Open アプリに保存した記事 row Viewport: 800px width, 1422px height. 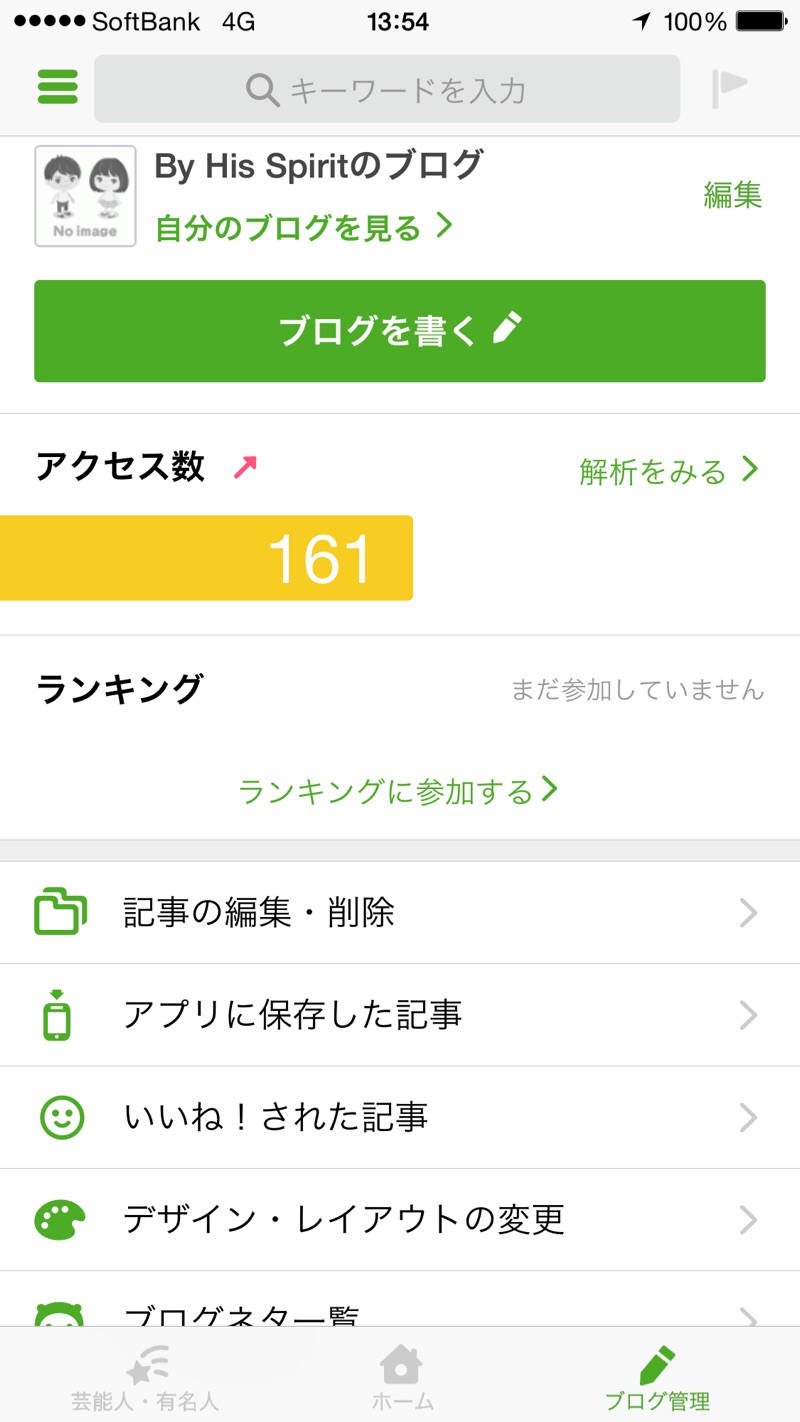400,1016
